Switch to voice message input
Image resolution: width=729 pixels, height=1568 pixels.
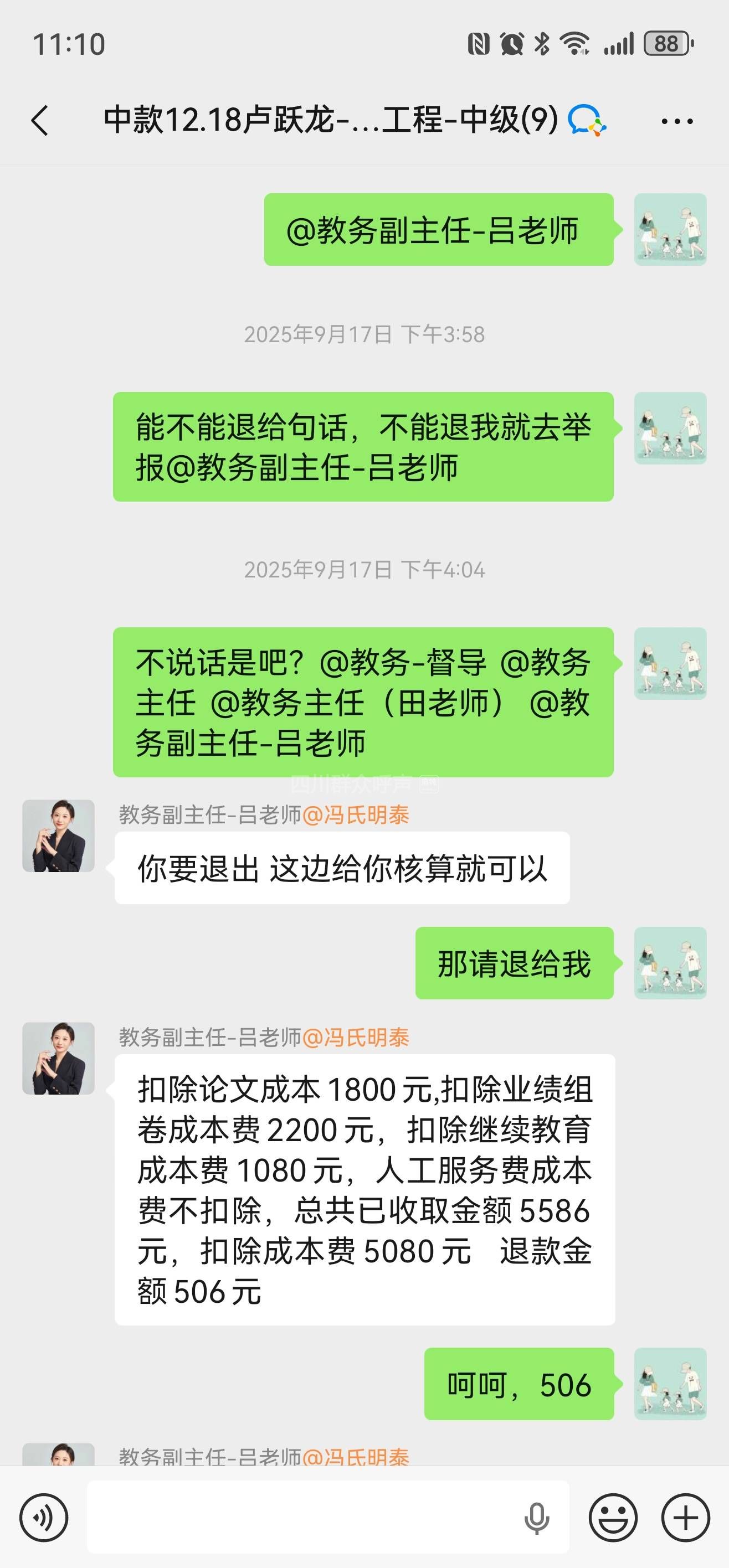44,1518
